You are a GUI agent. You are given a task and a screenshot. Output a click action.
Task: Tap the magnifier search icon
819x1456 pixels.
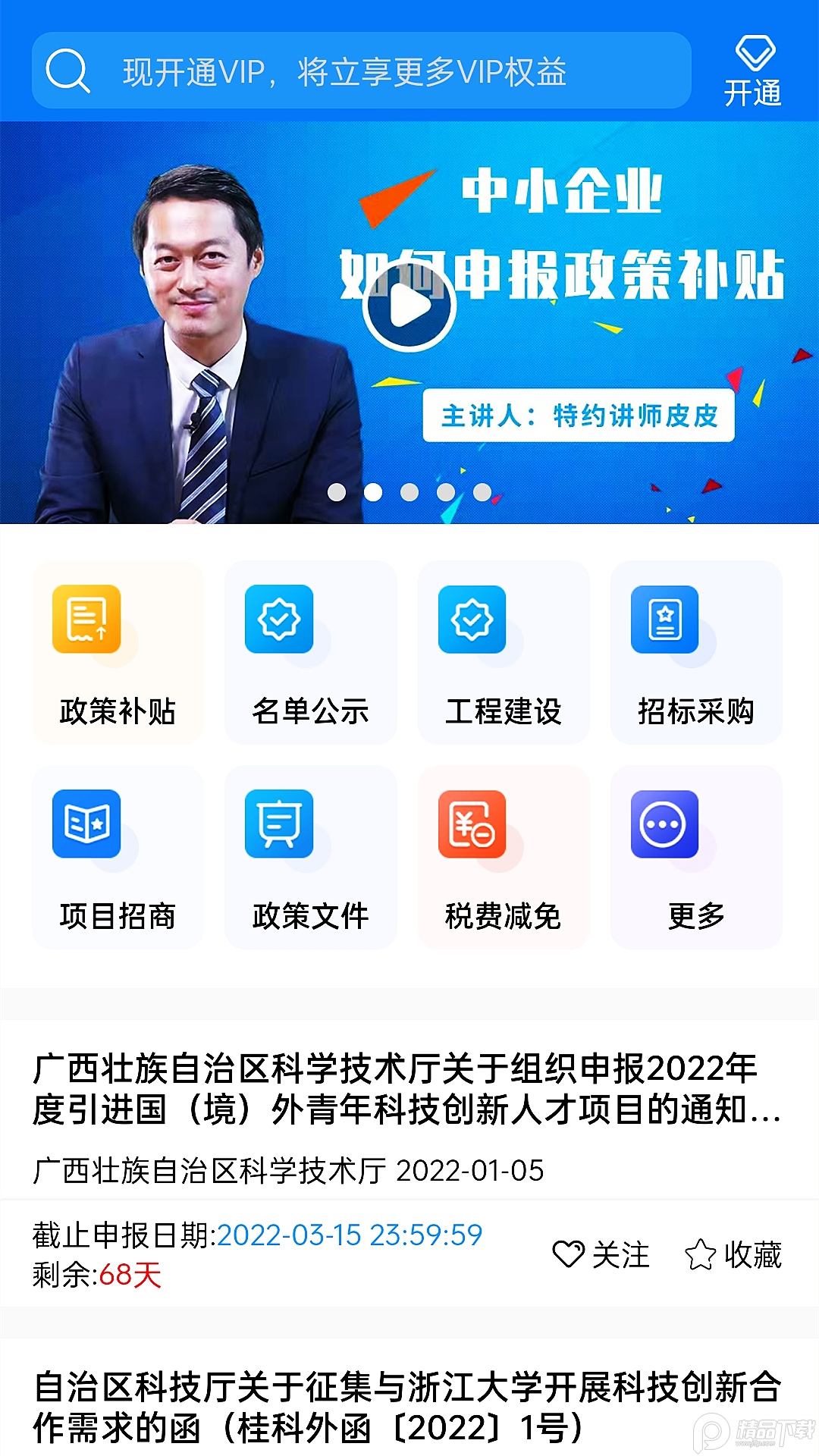[x=68, y=72]
